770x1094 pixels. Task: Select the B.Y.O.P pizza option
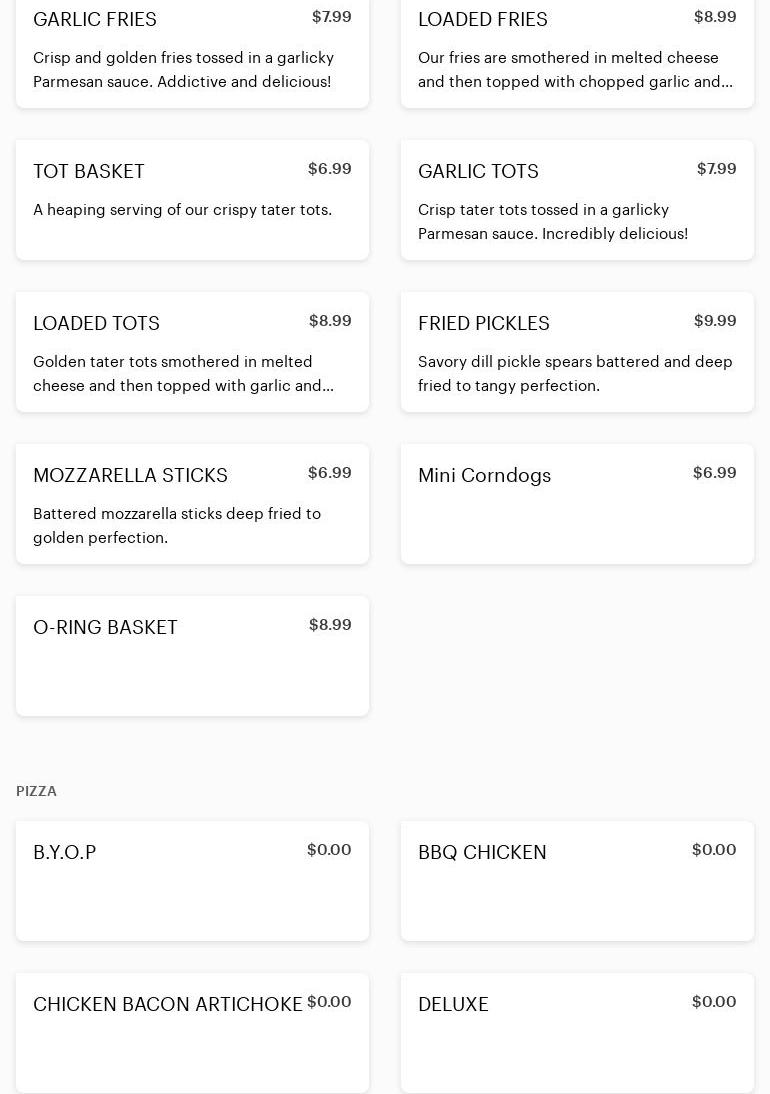pos(192,881)
